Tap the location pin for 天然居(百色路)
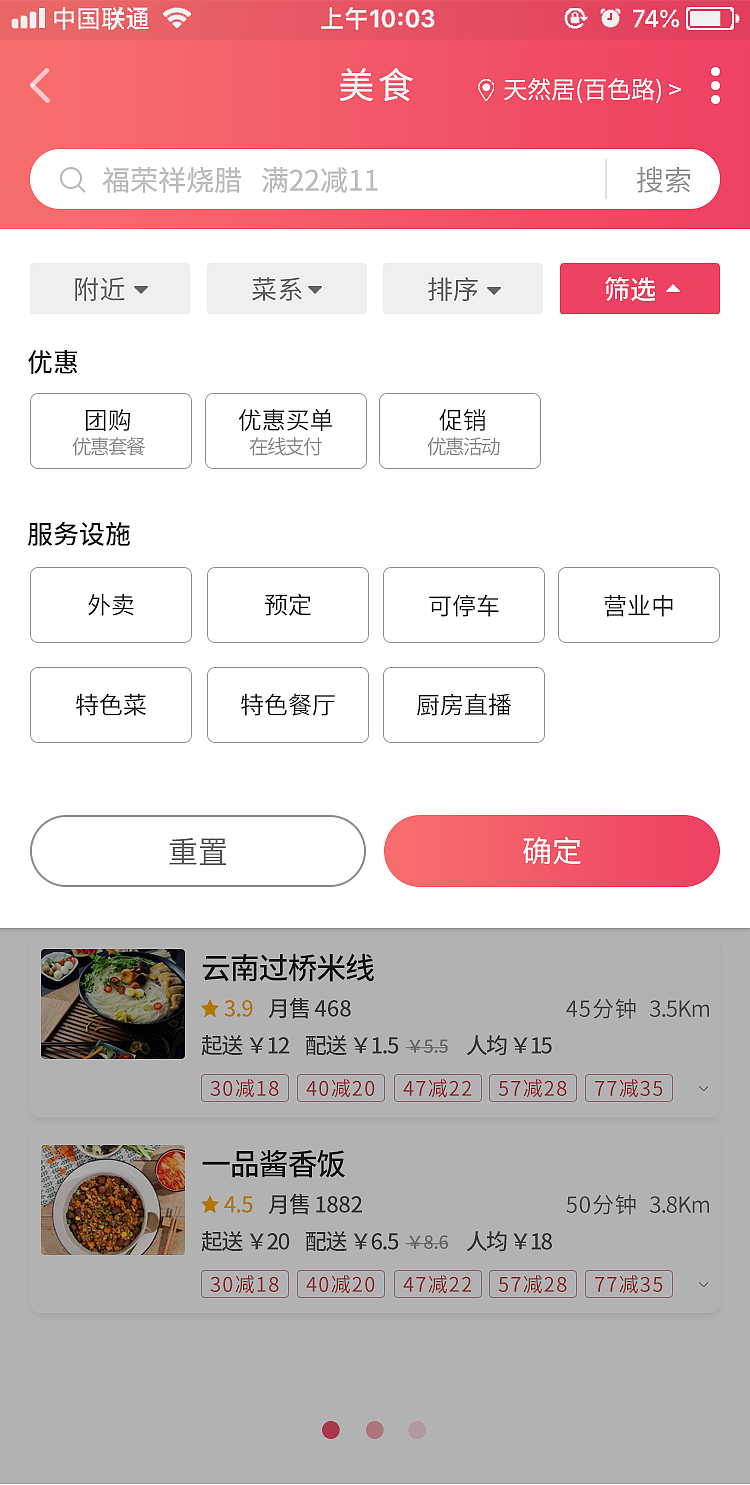This screenshot has height=1485, width=750. click(x=487, y=88)
